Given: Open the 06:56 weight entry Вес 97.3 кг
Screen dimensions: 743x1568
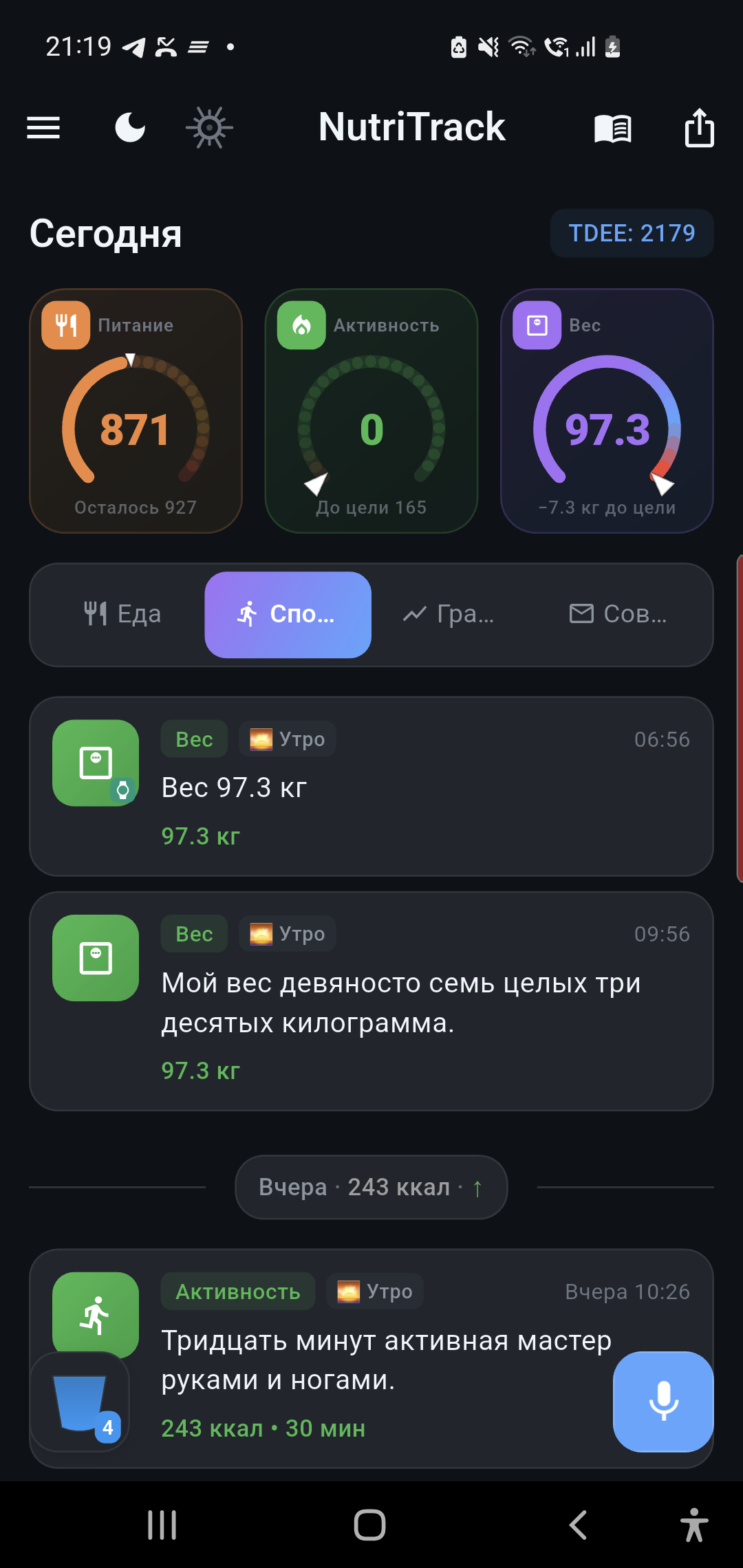Looking at the screenshot, I should pyautogui.click(x=371, y=787).
